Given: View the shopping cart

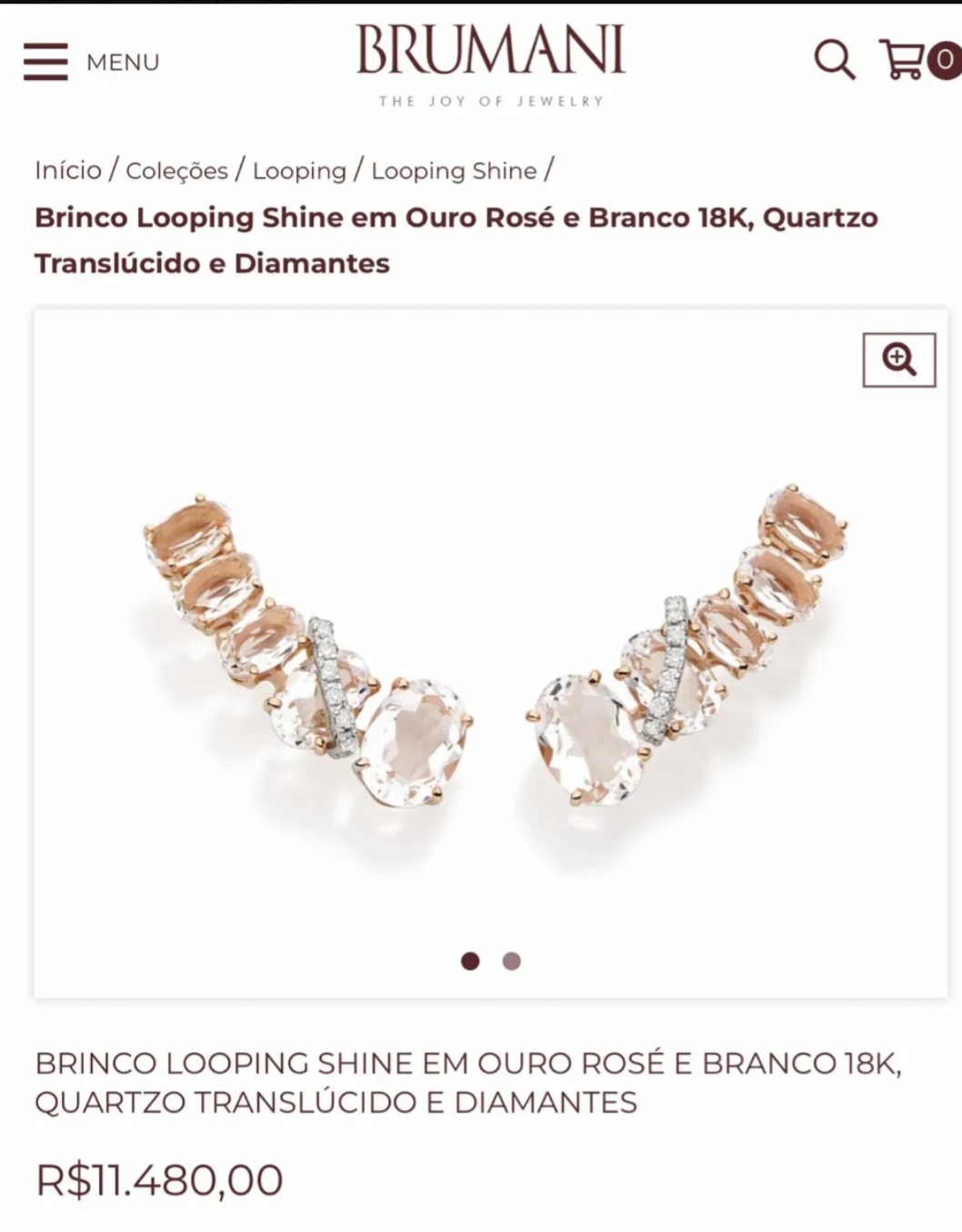Looking at the screenshot, I should pos(912,60).
